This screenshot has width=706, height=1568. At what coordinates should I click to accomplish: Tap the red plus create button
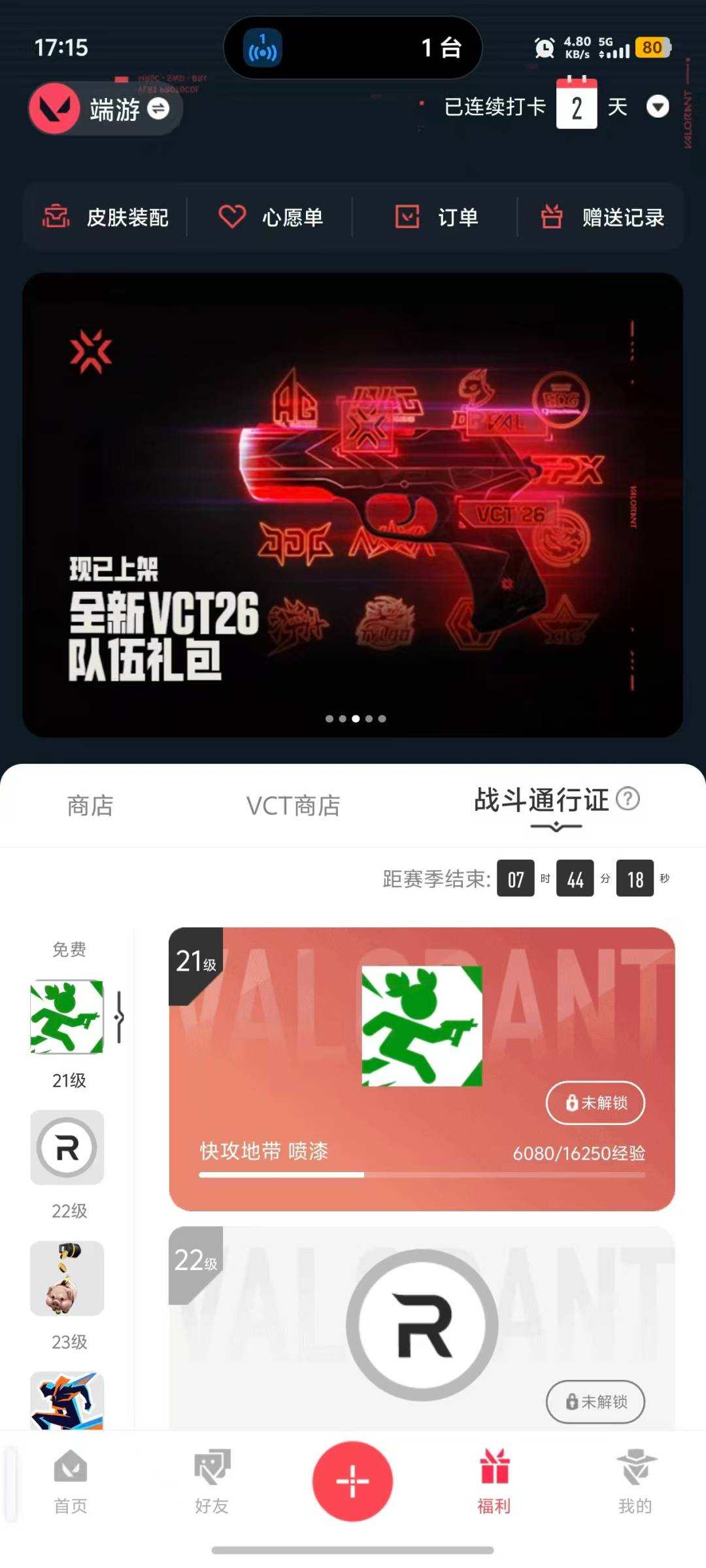352,1482
